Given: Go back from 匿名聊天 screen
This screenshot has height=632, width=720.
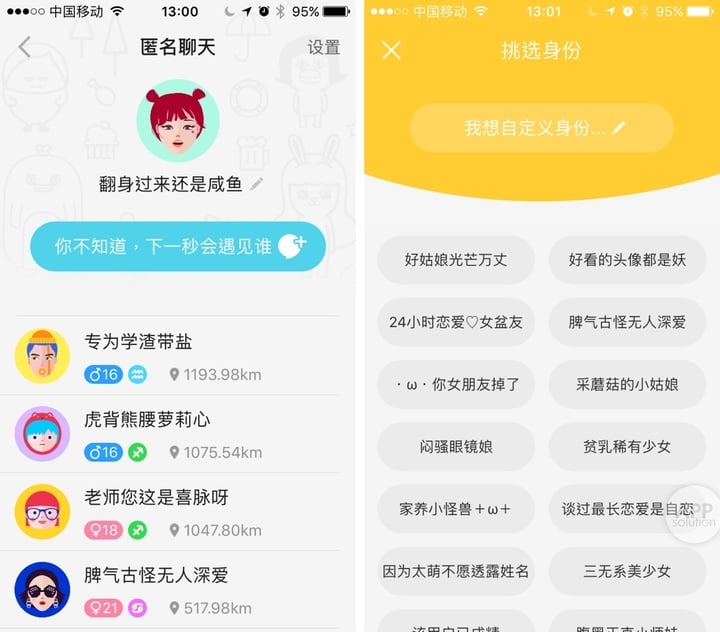Looking at the screenshot, I should click(x=25, y=47).
